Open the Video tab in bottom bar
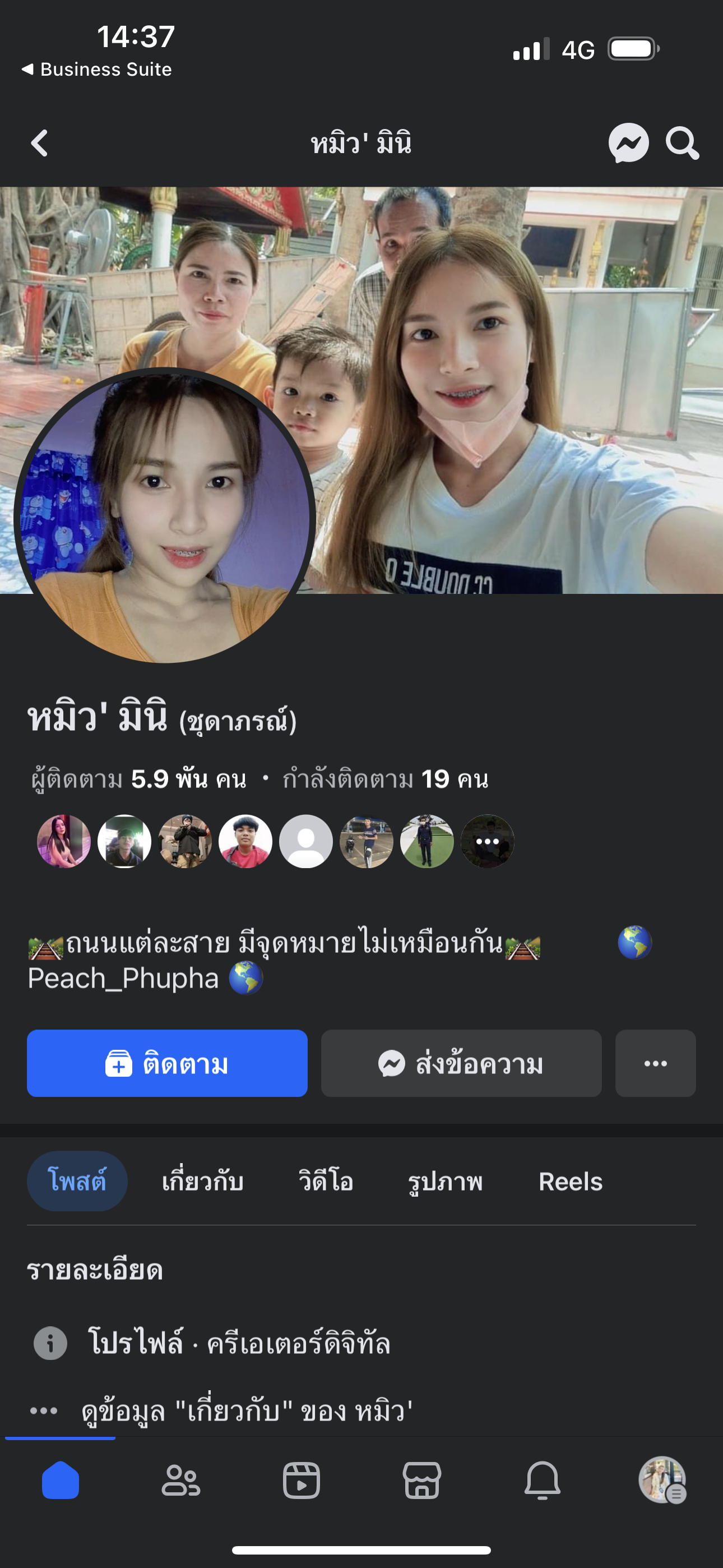This screenshot has height=1568, width=723. (302, 1480)
